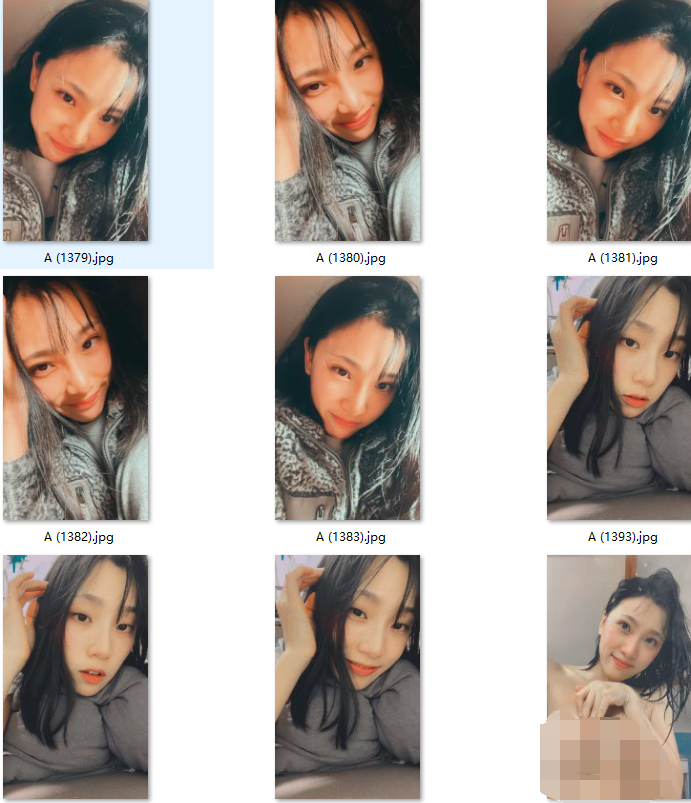Tap the image A (1383).jpg

coord(348,398)
